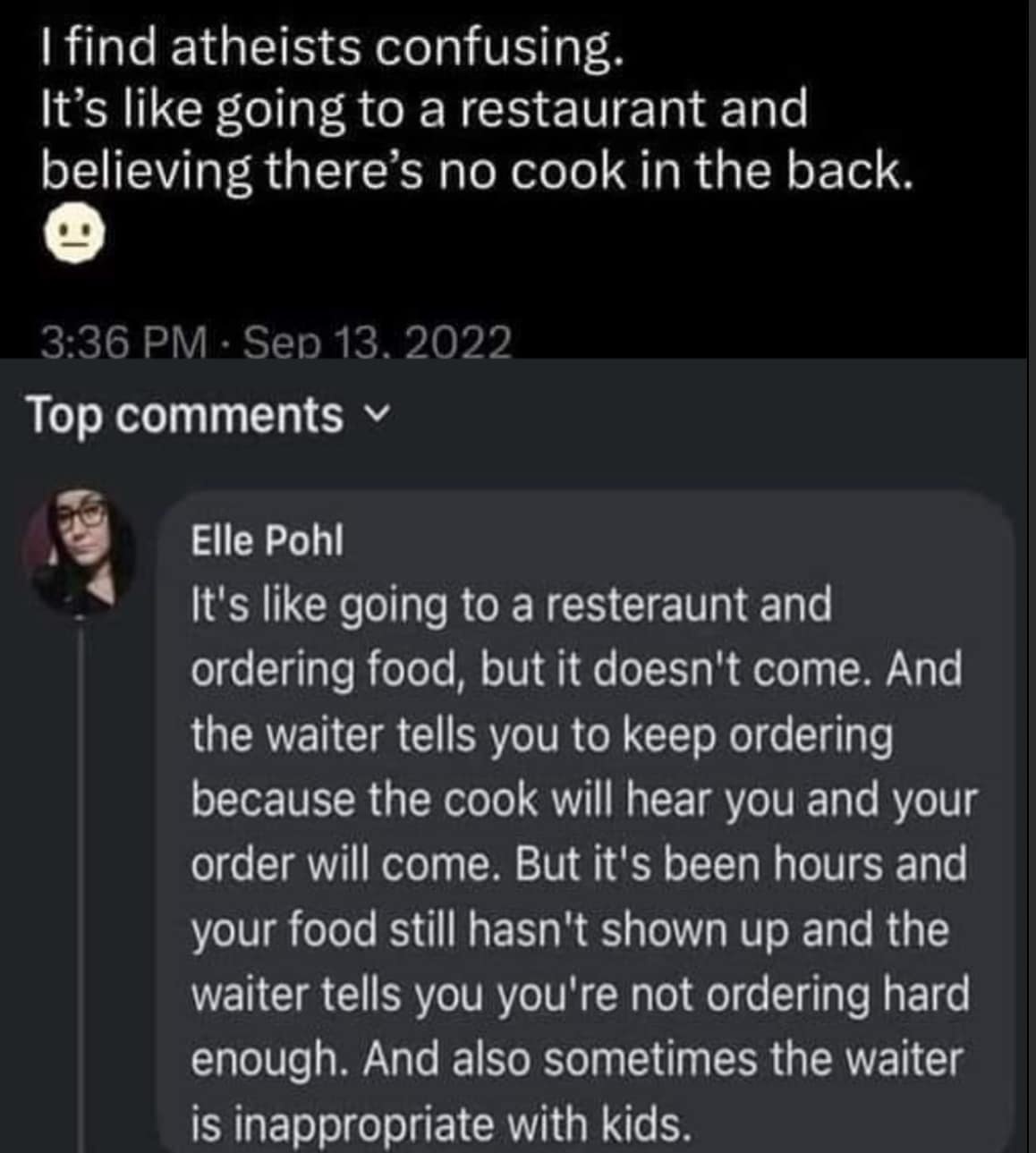
Task: Open the Elle Pohl name link
Action: tap(267, 540)
